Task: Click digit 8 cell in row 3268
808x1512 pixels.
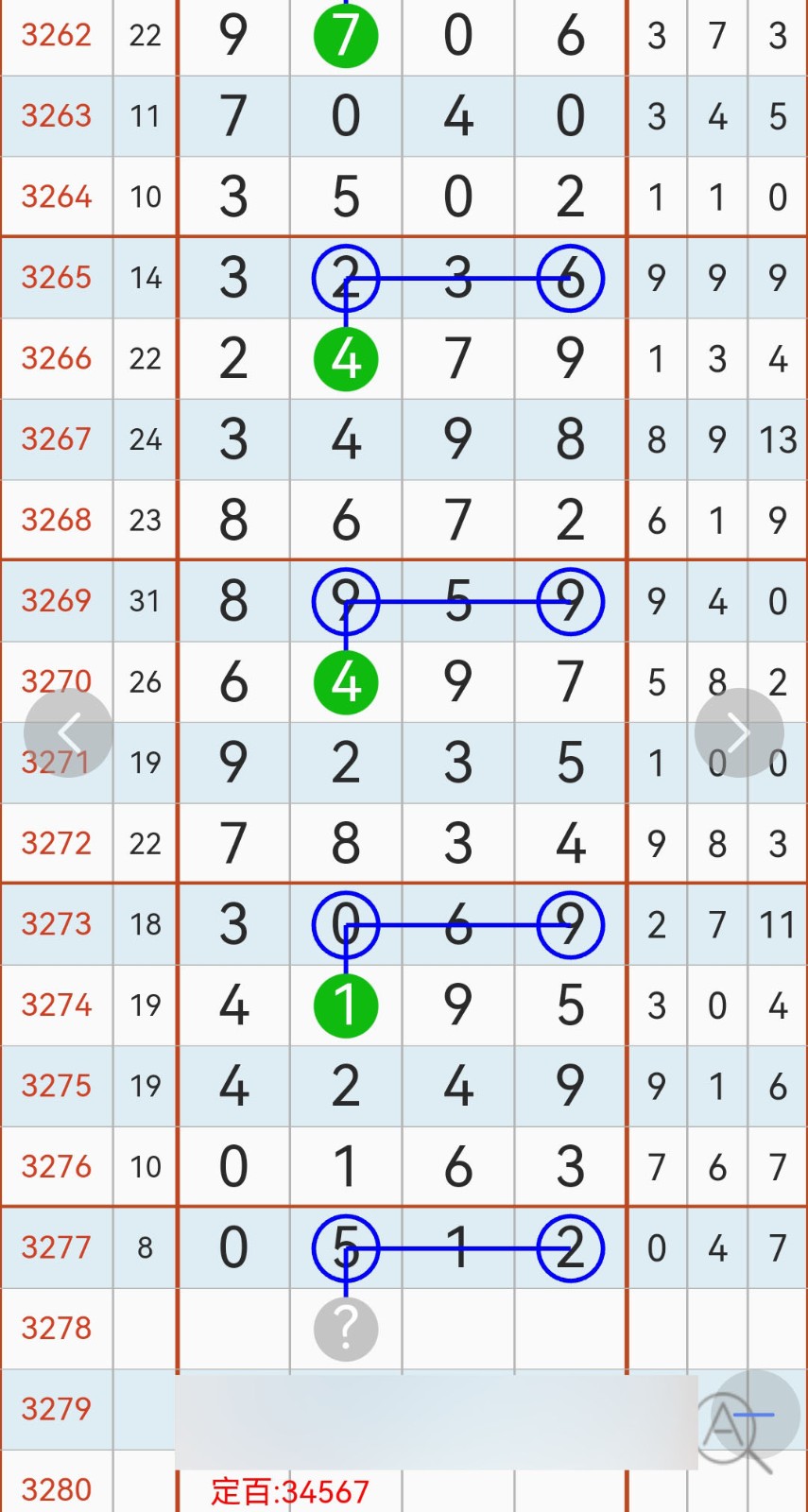Action: point(232,519)
